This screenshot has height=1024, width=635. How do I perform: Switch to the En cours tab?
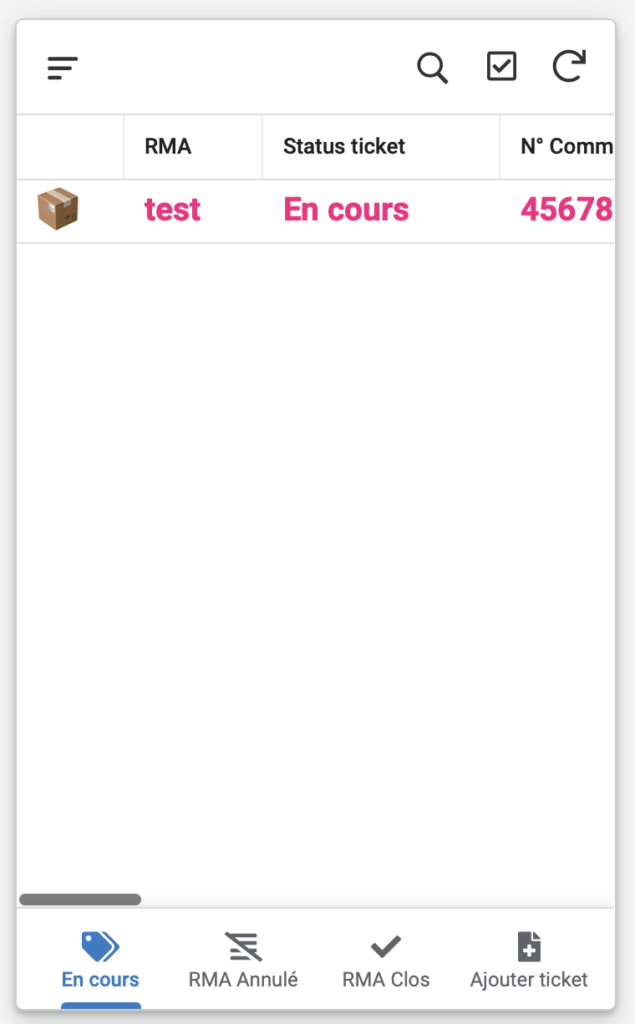point(101,960)
